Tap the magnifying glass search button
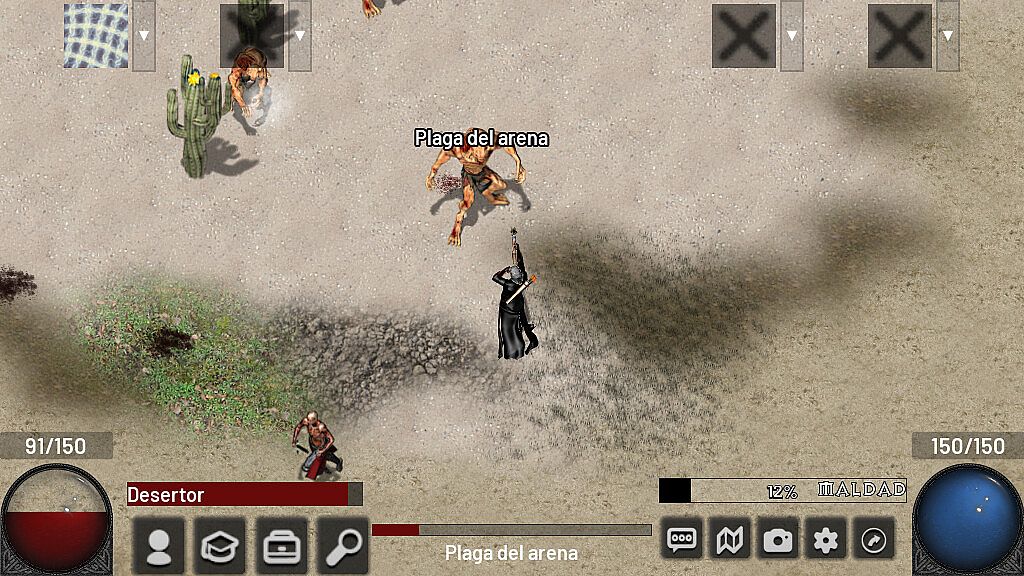 (x=344, y=544)
